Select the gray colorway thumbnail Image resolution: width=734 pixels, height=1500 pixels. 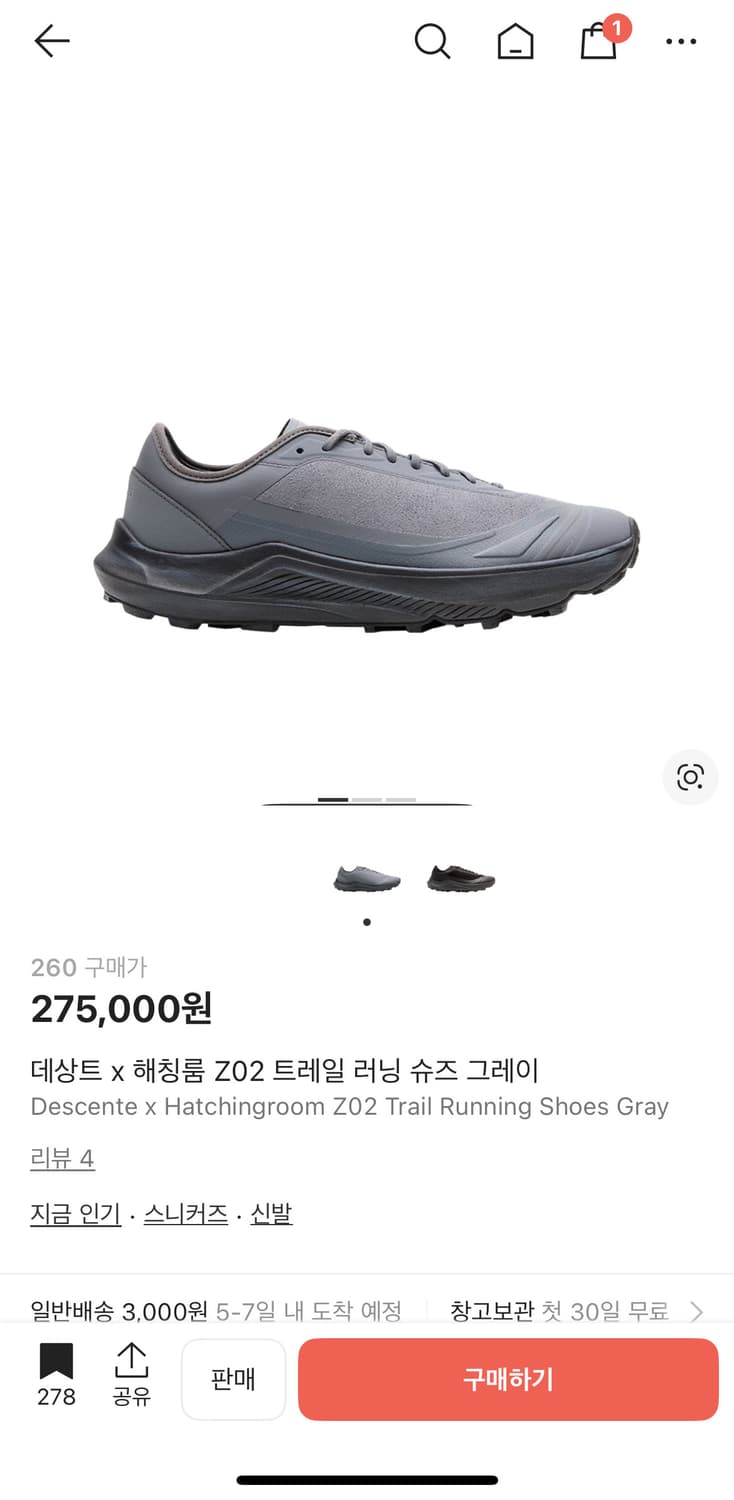tap(366, 875)
